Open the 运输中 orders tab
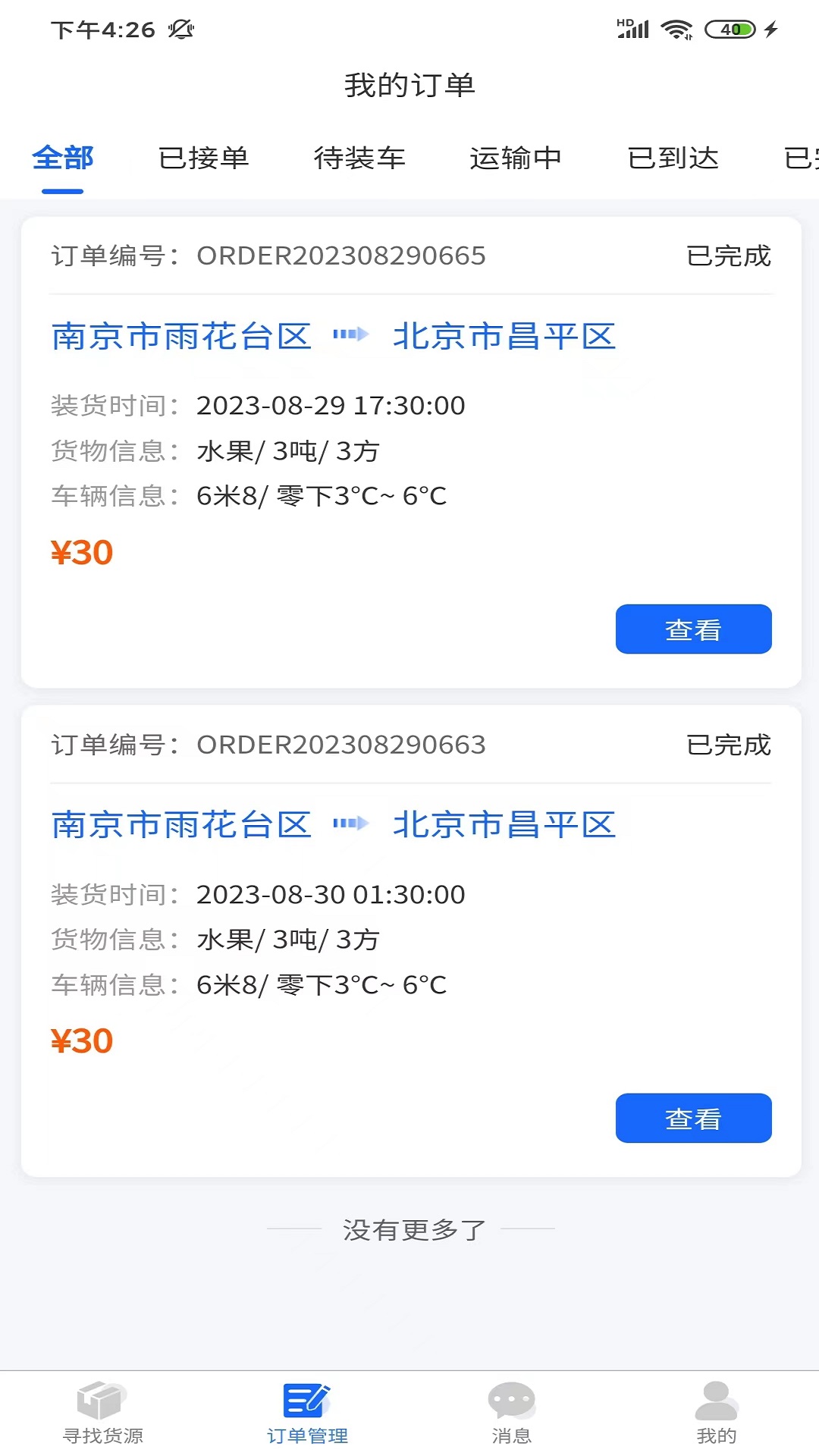This screenshot has height=1456, width=819. [x=516, y=159]
